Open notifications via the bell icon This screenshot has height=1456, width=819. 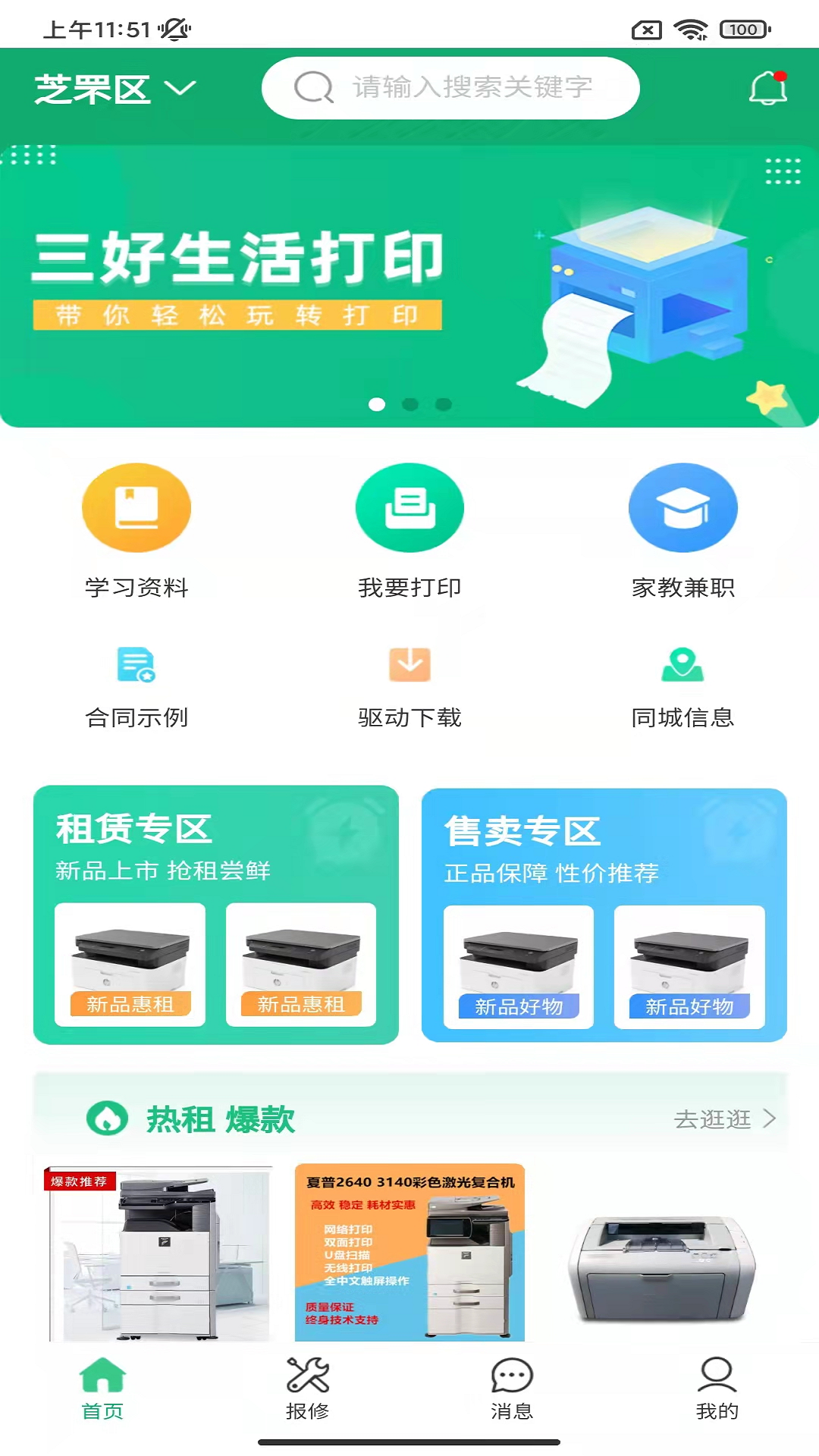click(x=768, y=87)
